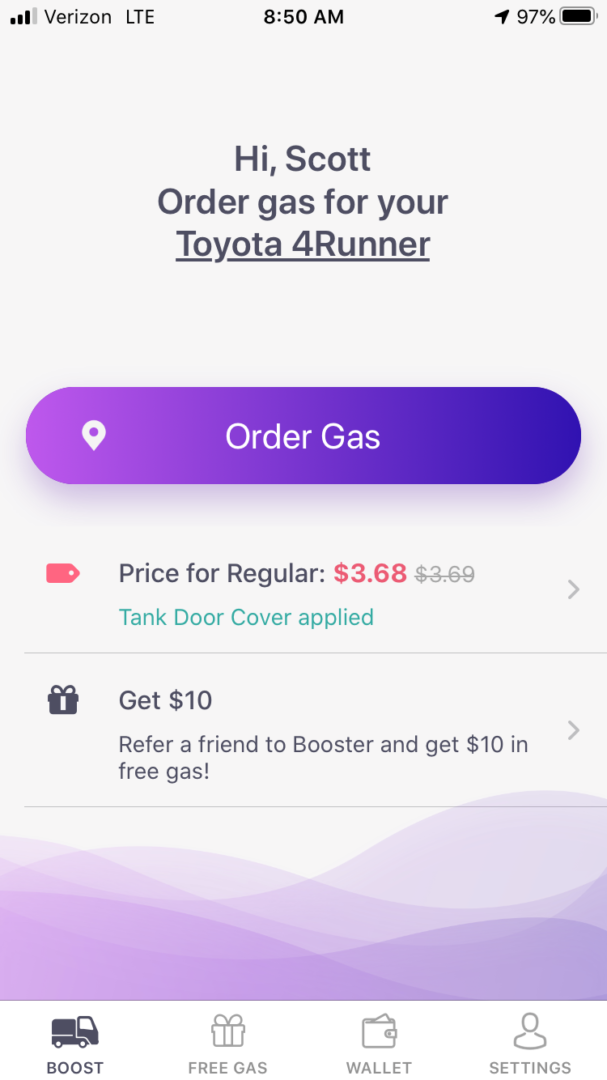Switch to the Free Gas tab
The image size is (607, 1080).
pyautogui.click(x=227, y=1043)
